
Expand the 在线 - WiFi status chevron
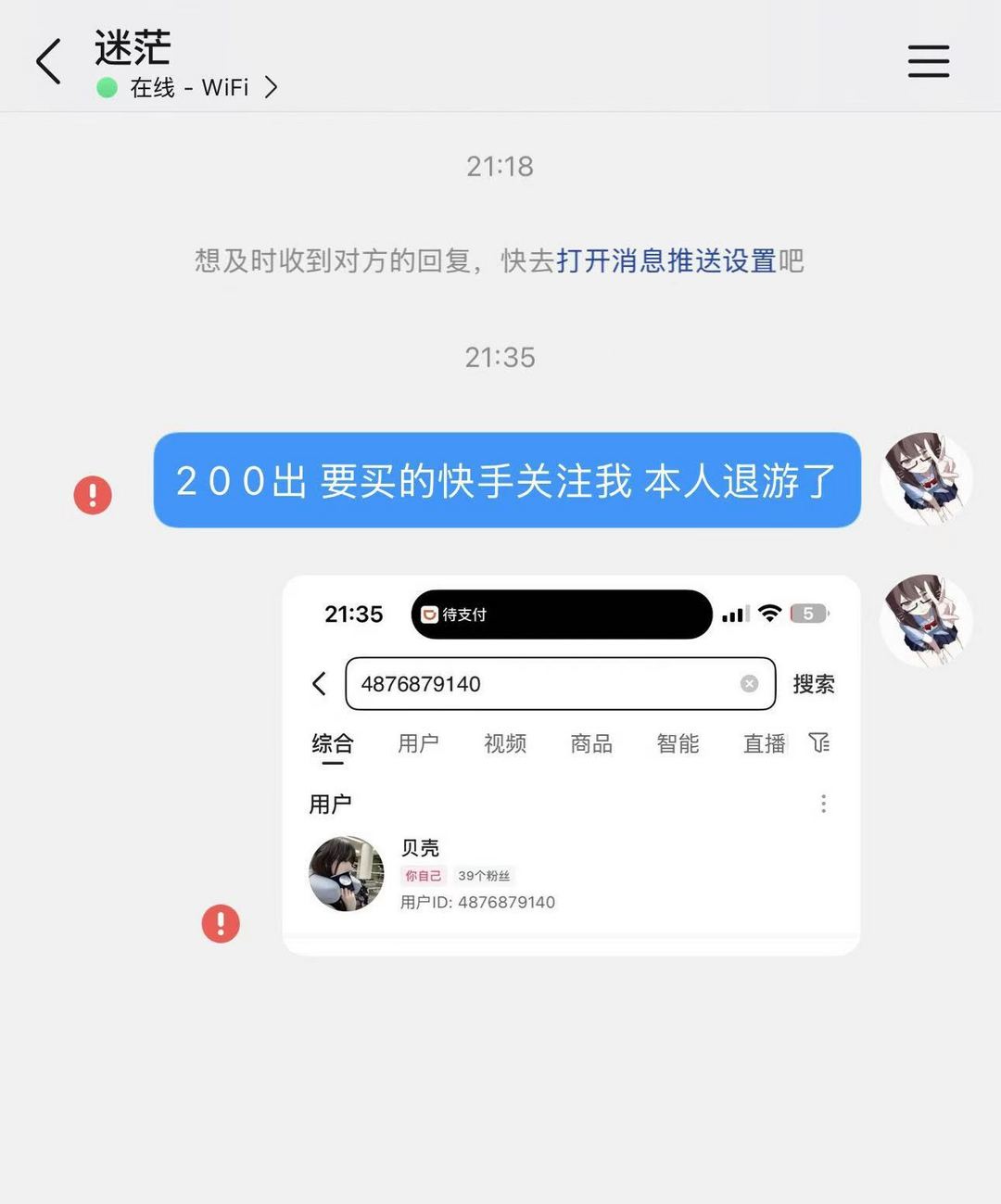coord(271,87)
